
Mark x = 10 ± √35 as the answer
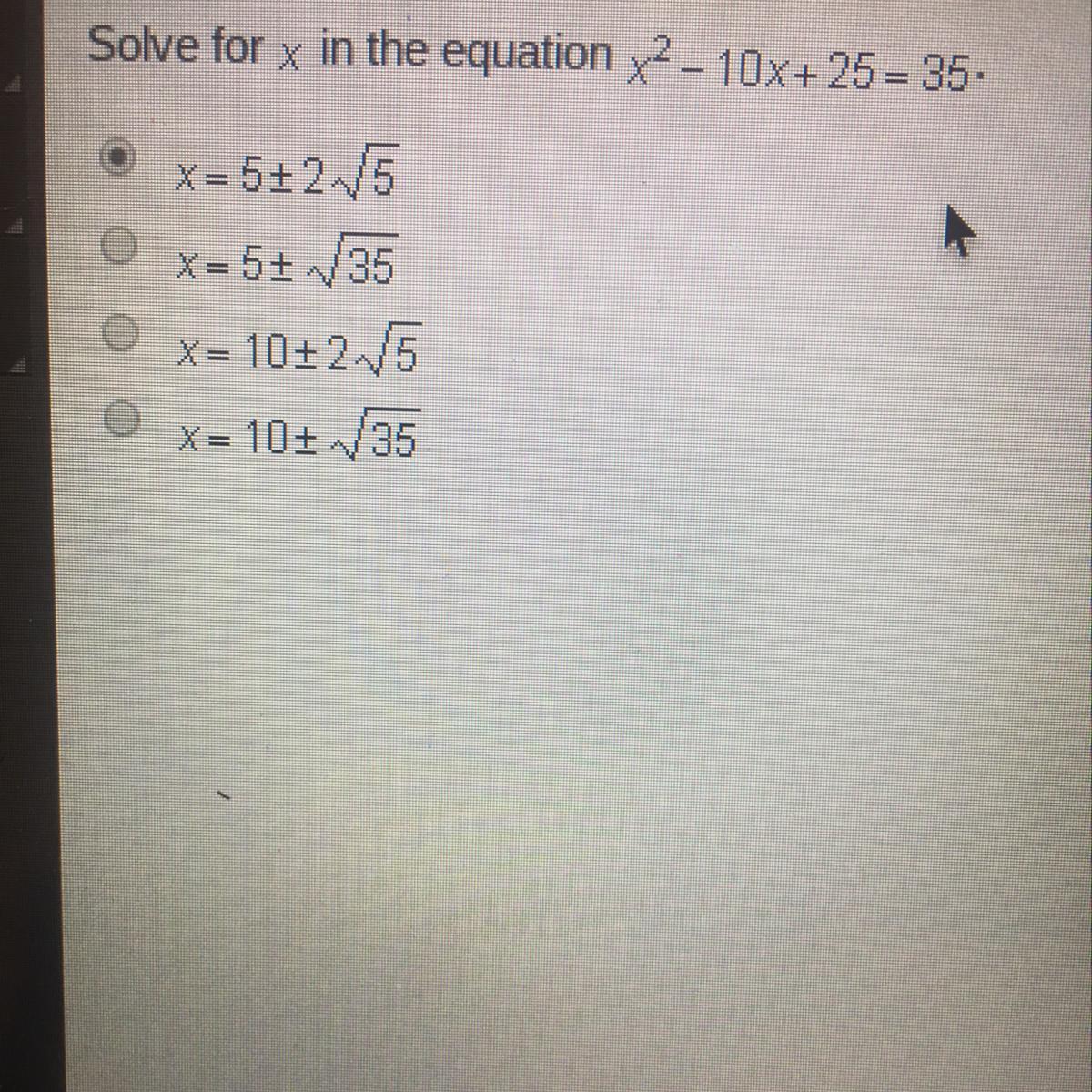click(x=121, y=419)
